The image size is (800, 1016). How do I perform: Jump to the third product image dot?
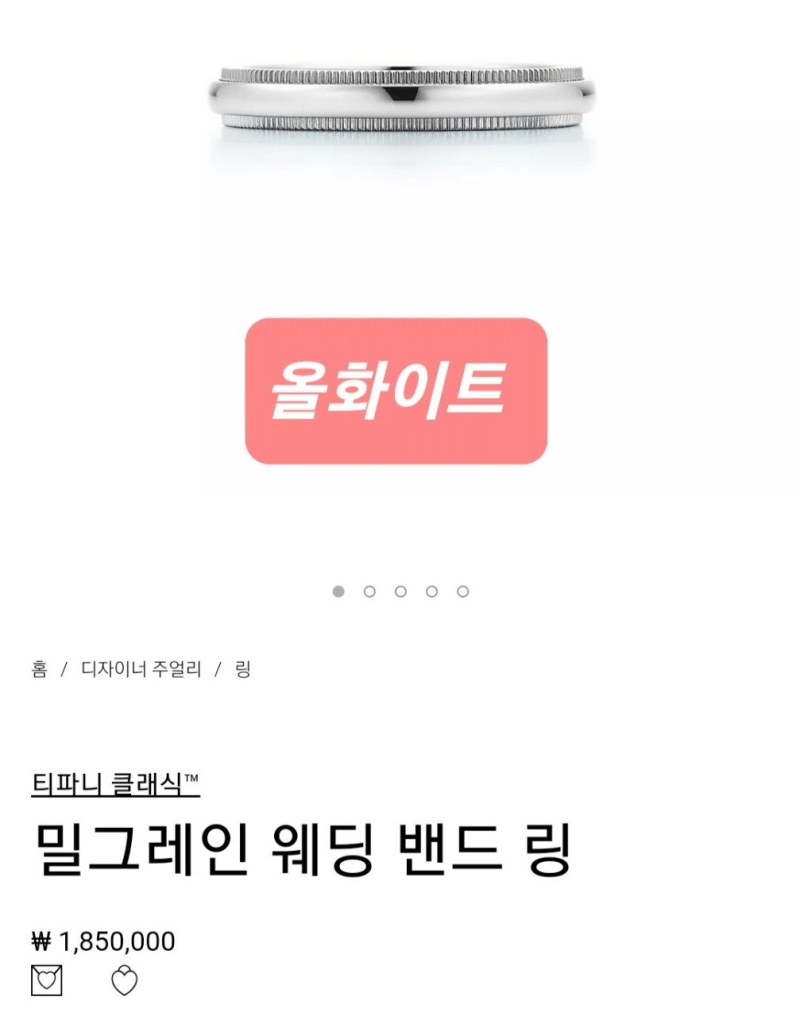pos(400,591)
